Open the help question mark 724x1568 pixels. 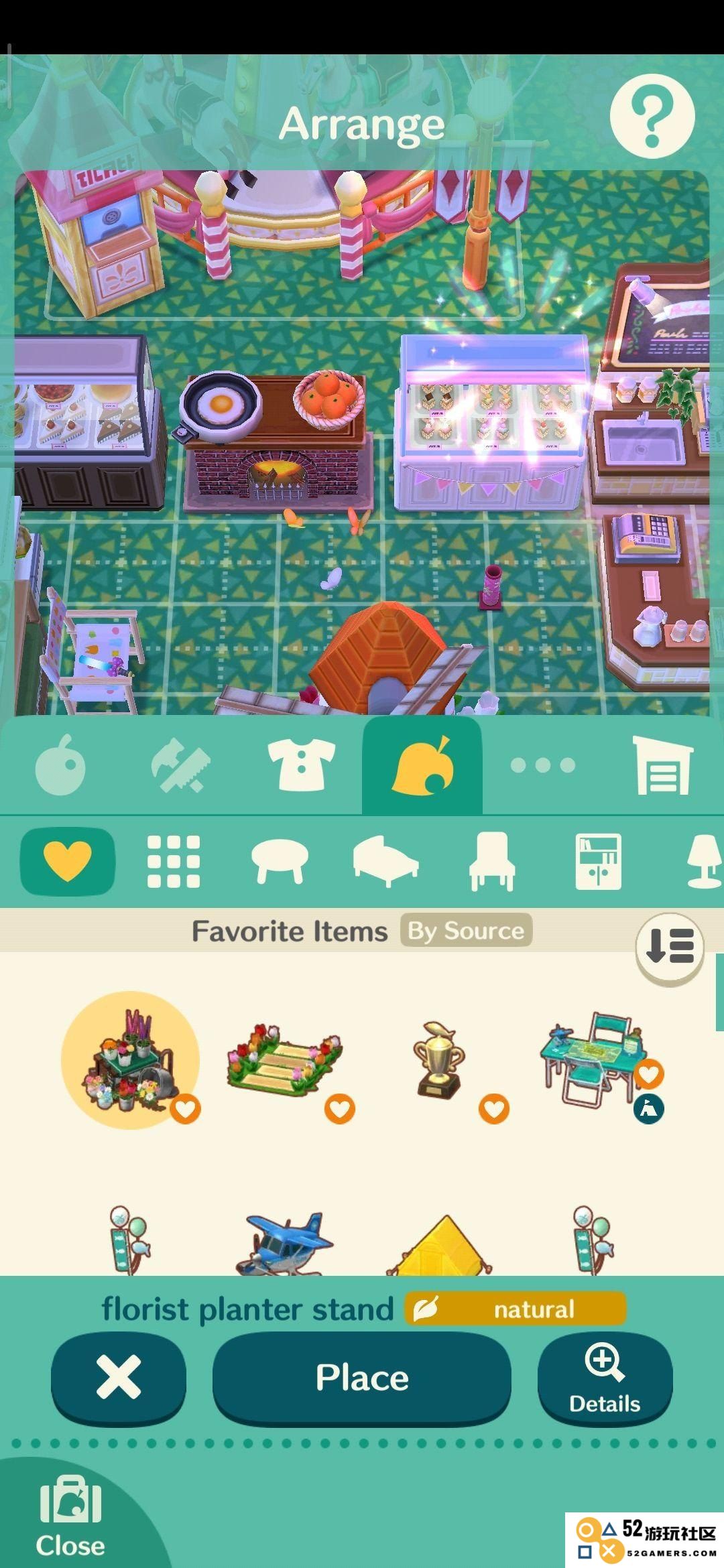652,117
